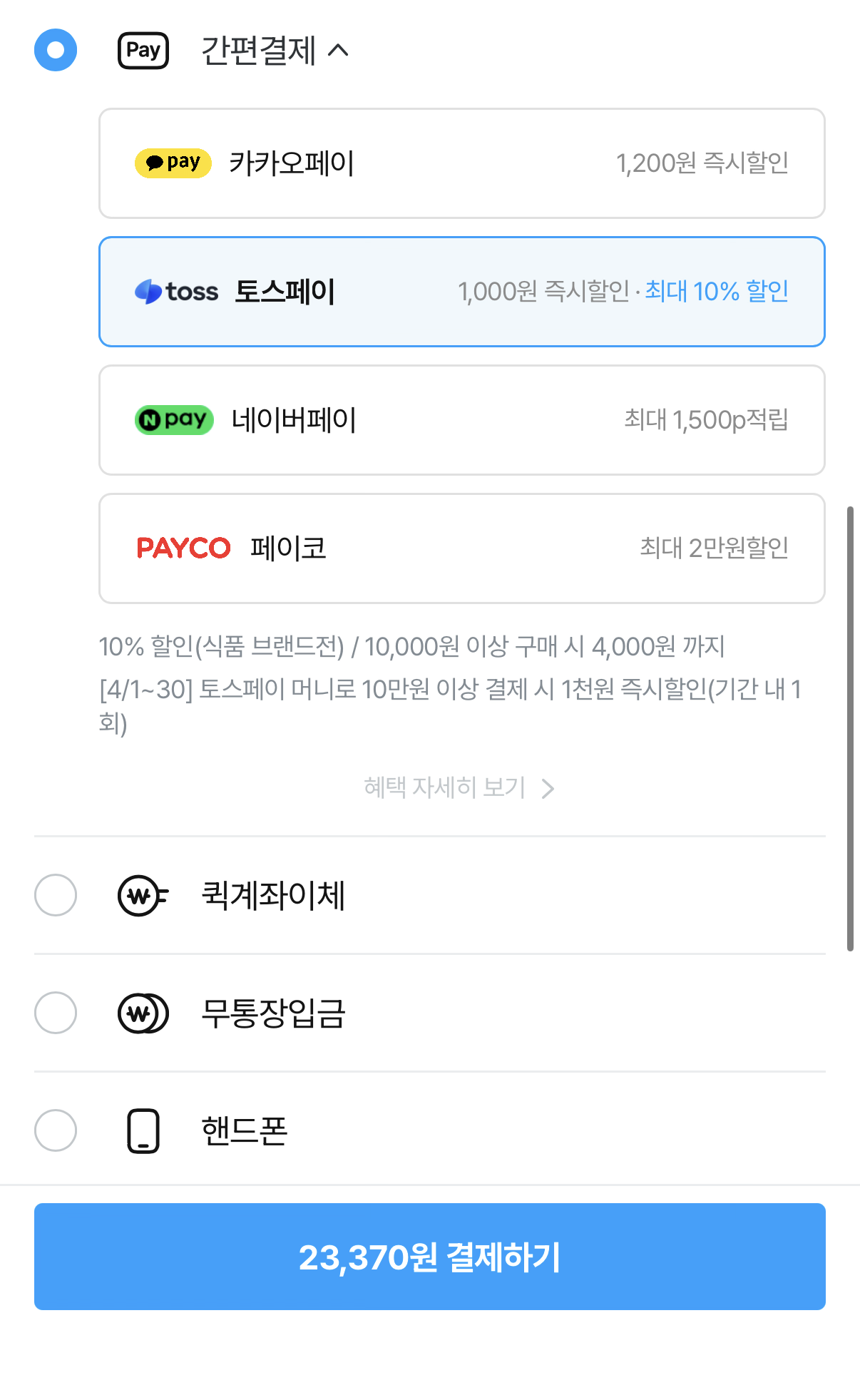Click the Pay badge next to 간편결제
Image resolution: width=860 pixels, height=1400 pixels.
point(142,50)
